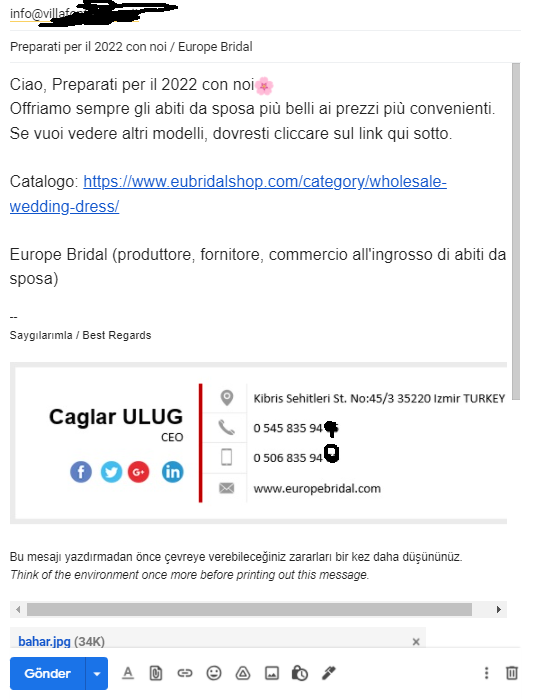The height and width of the screenshot is (699, 534).
Task: Open the eubridalshop.com catalogue link
Action: pyautogui.click(x=228, y=194)
